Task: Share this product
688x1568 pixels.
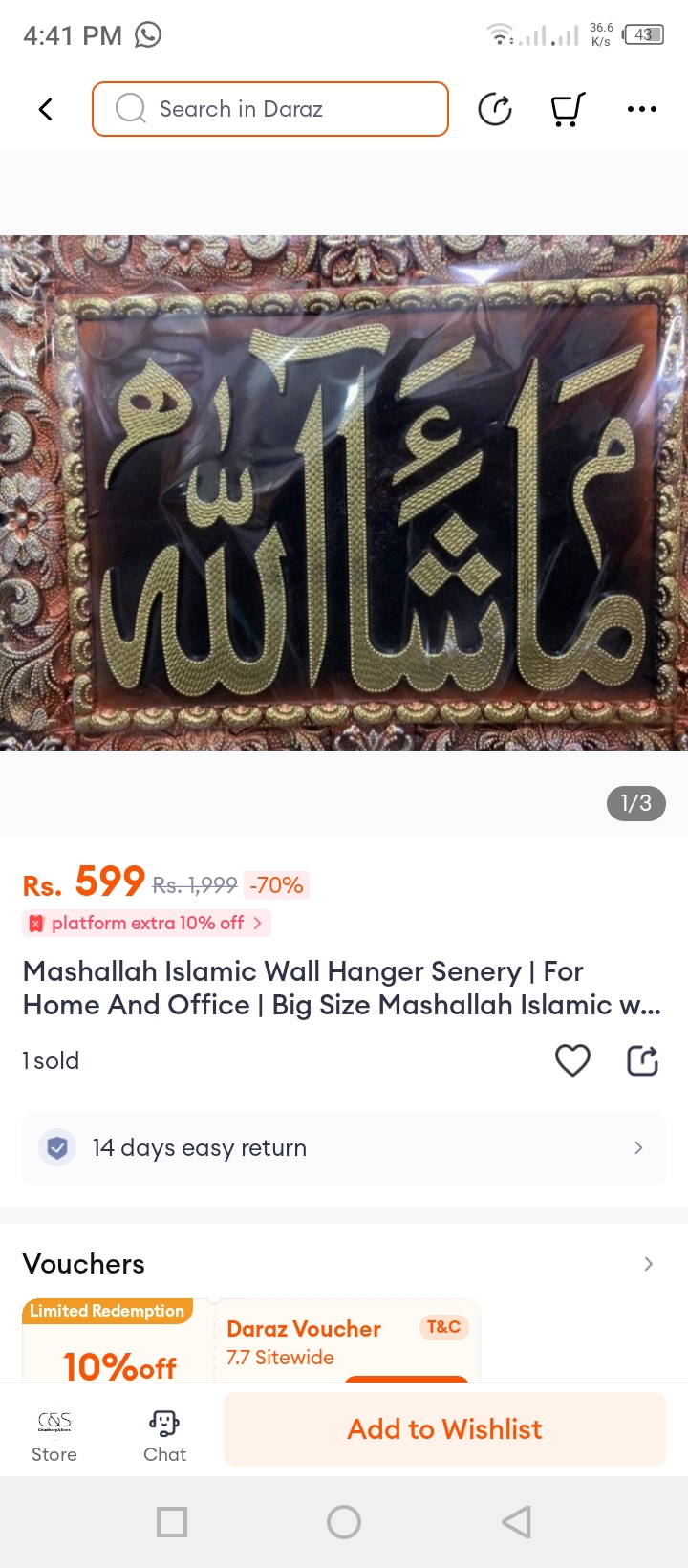Action: (x=642, y=1060)
